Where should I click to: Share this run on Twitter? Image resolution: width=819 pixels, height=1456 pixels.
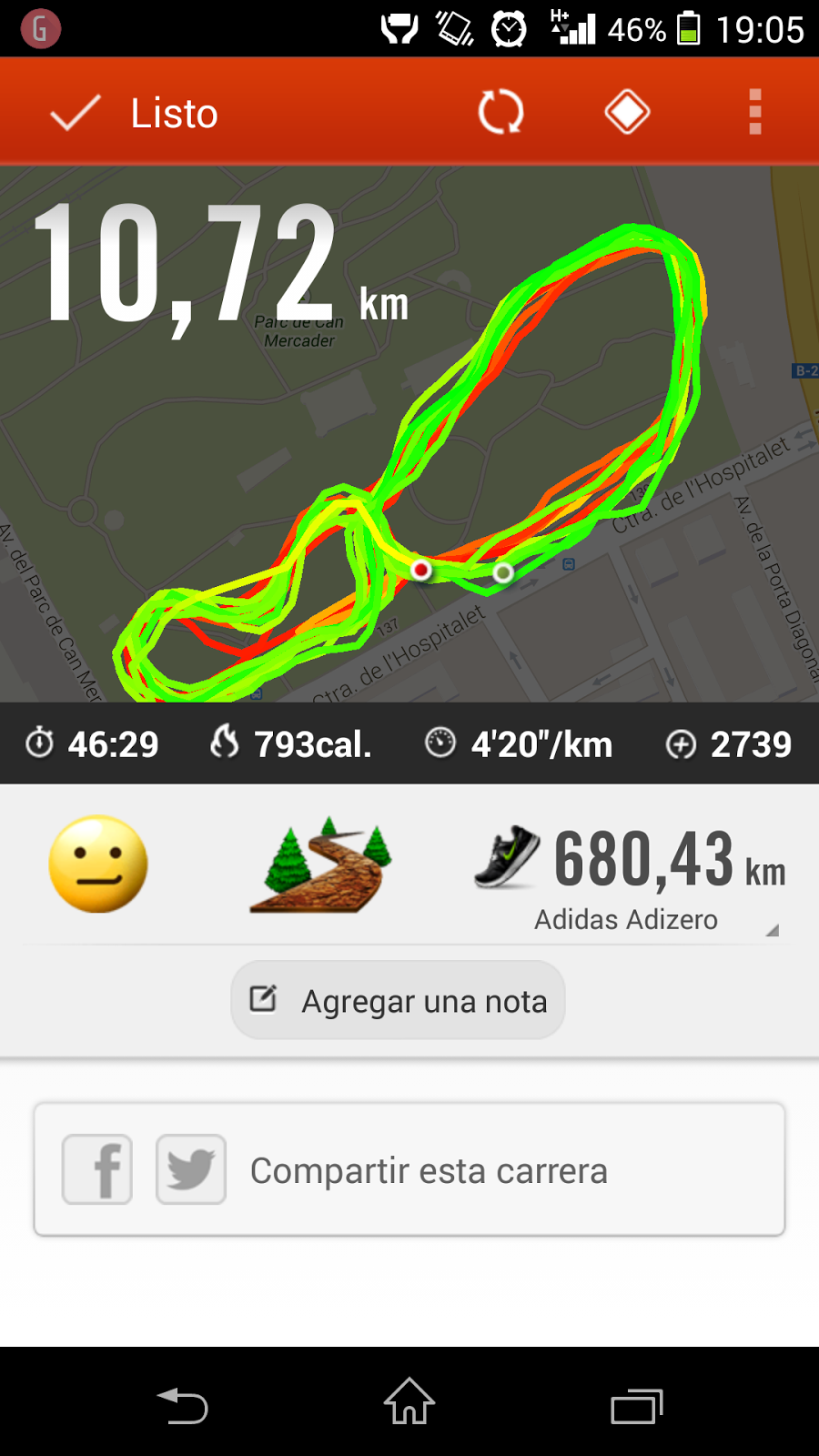[x=191, y=1169]
